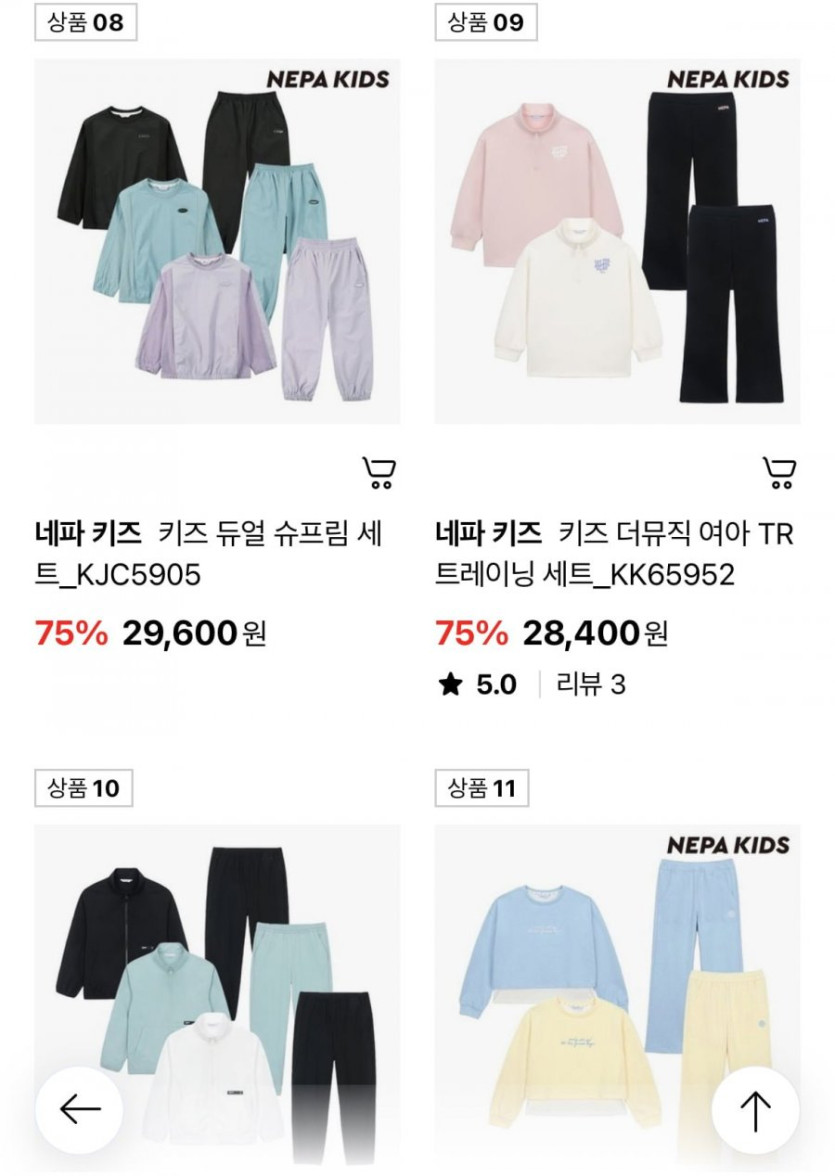Open 키즈 더뮤직 여아 TR 트레이닝 세트_KK65952 title
This screenshot has width=835, height=1176.
pos(614,553)
